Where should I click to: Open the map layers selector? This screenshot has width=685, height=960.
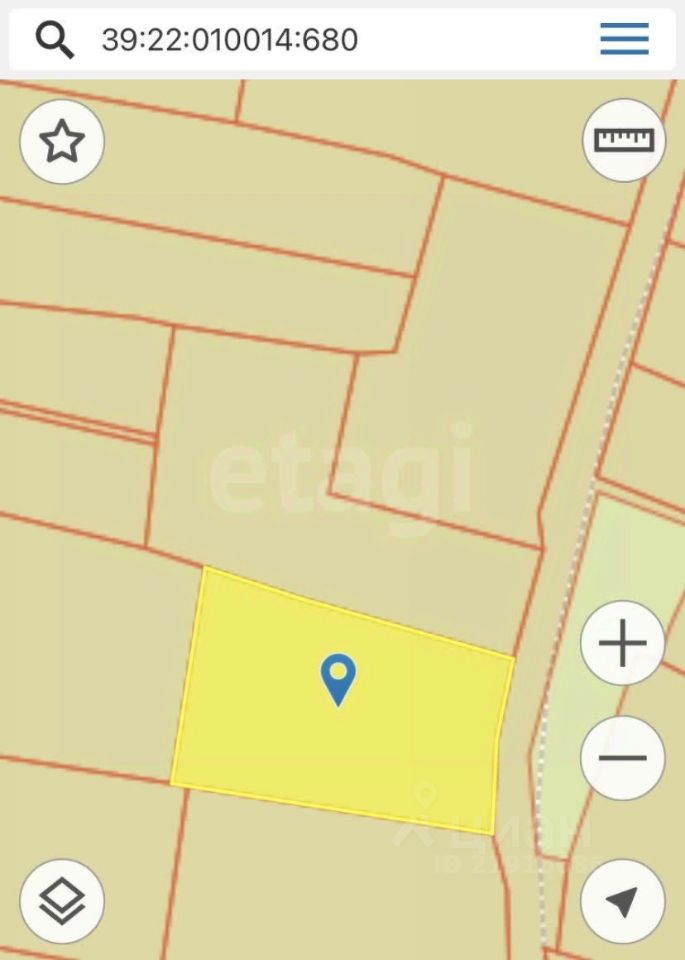coord(62,902)
